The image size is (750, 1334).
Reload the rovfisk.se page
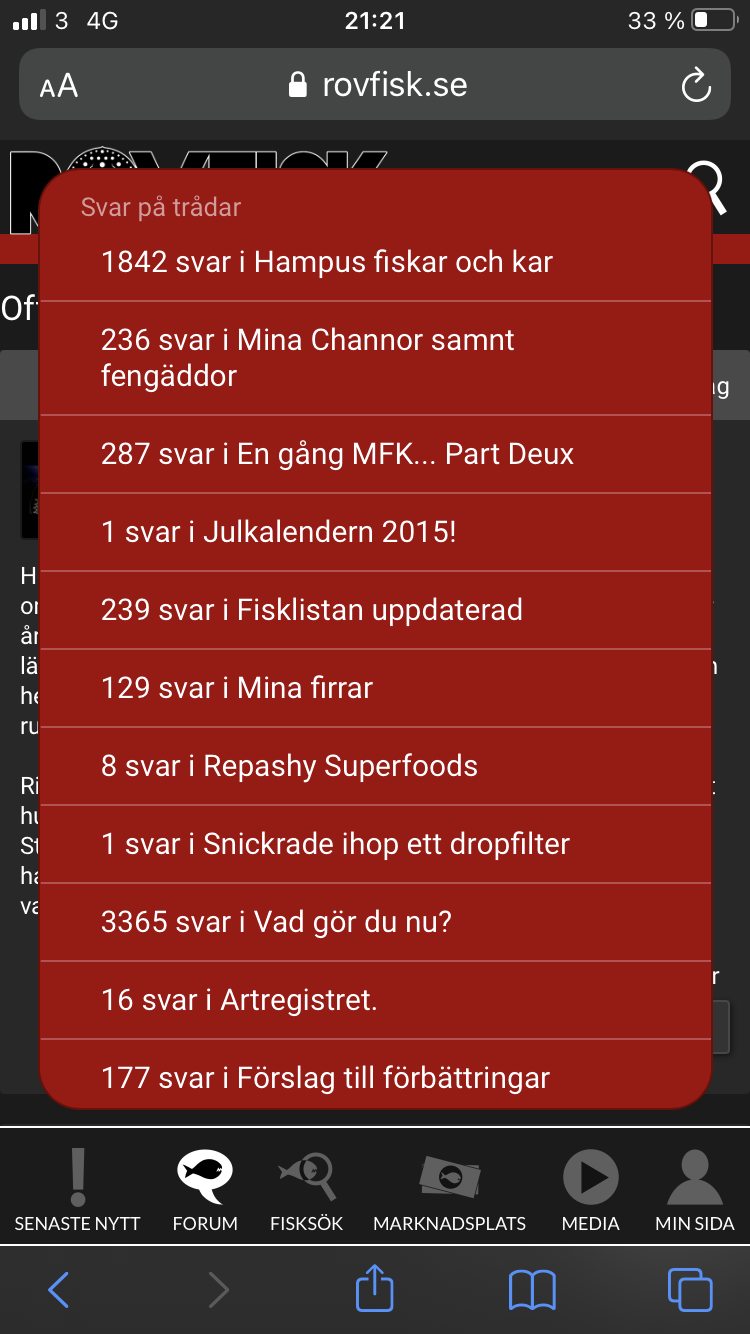tap(695, 85)
